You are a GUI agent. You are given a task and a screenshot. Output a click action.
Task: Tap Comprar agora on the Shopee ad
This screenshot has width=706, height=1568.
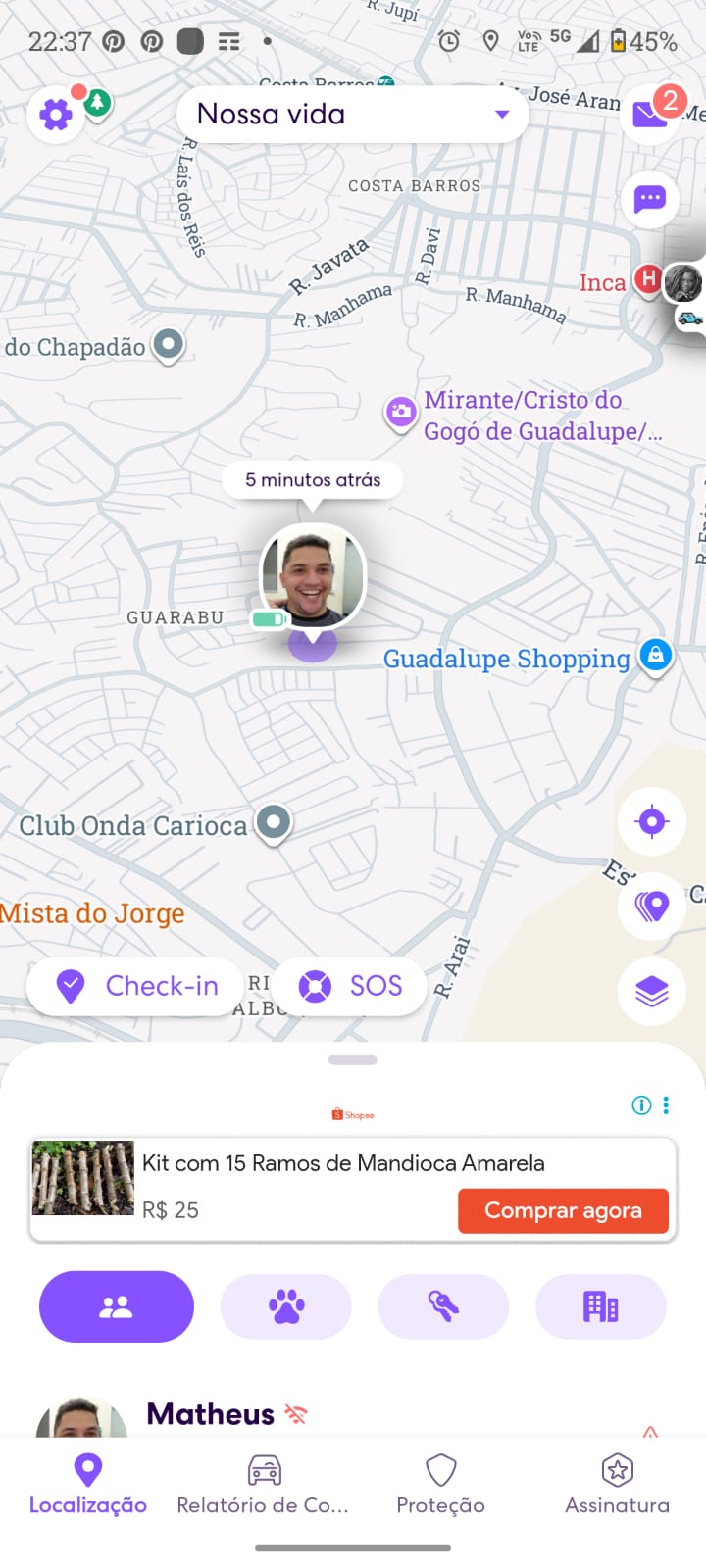coord(563,1211)
